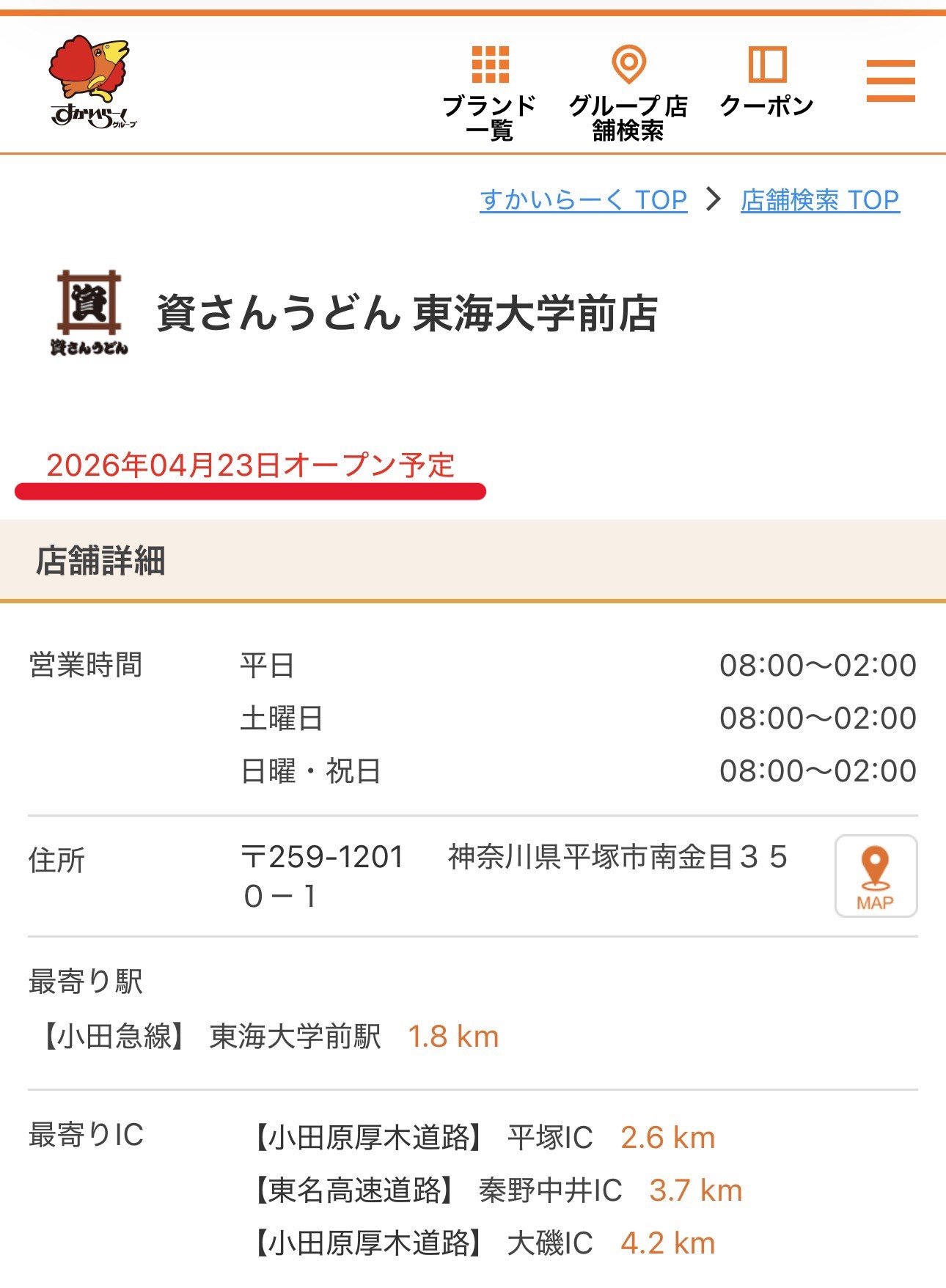Go to すかいらーく TOP link
This screenshot has width=946, height=1288.
583,200
